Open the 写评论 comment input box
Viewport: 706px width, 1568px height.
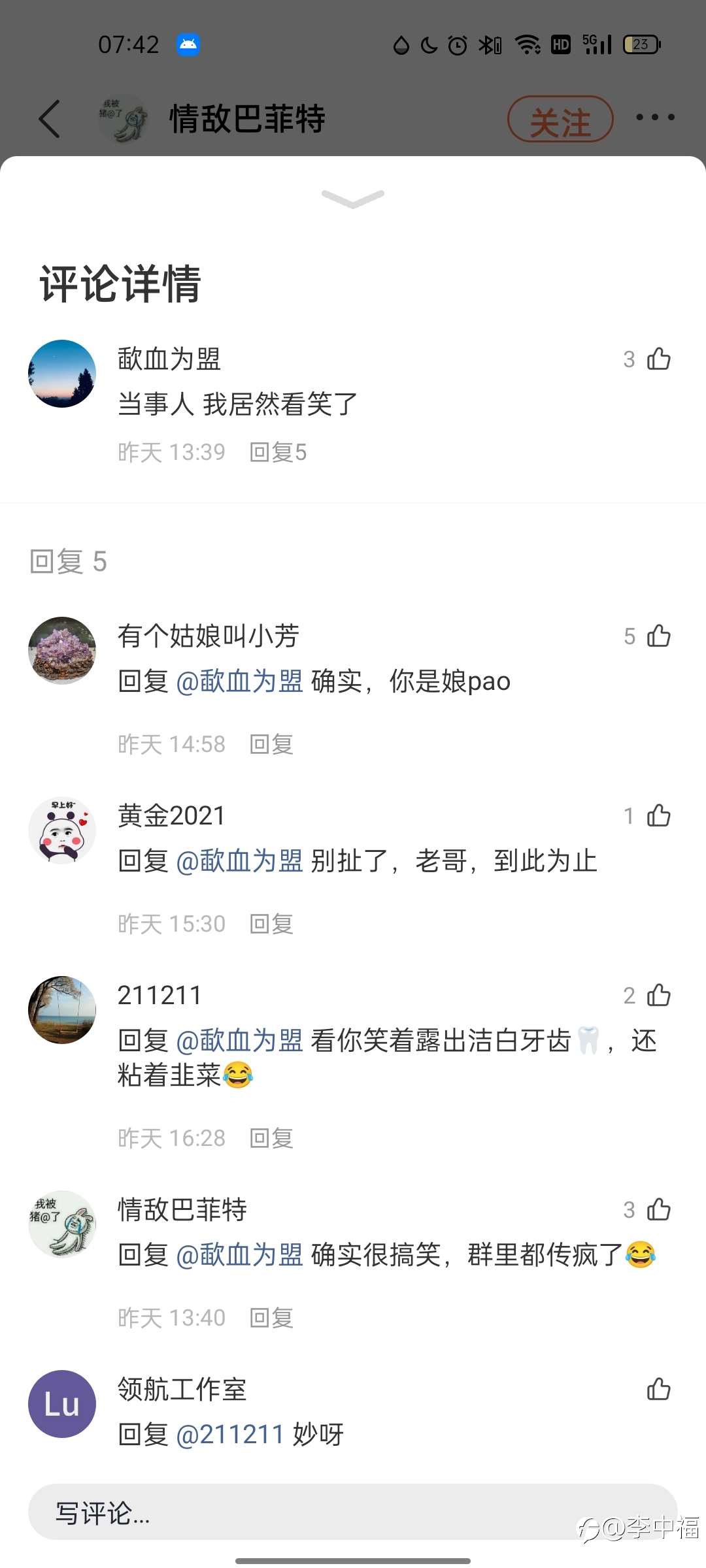click(353, 1512)
